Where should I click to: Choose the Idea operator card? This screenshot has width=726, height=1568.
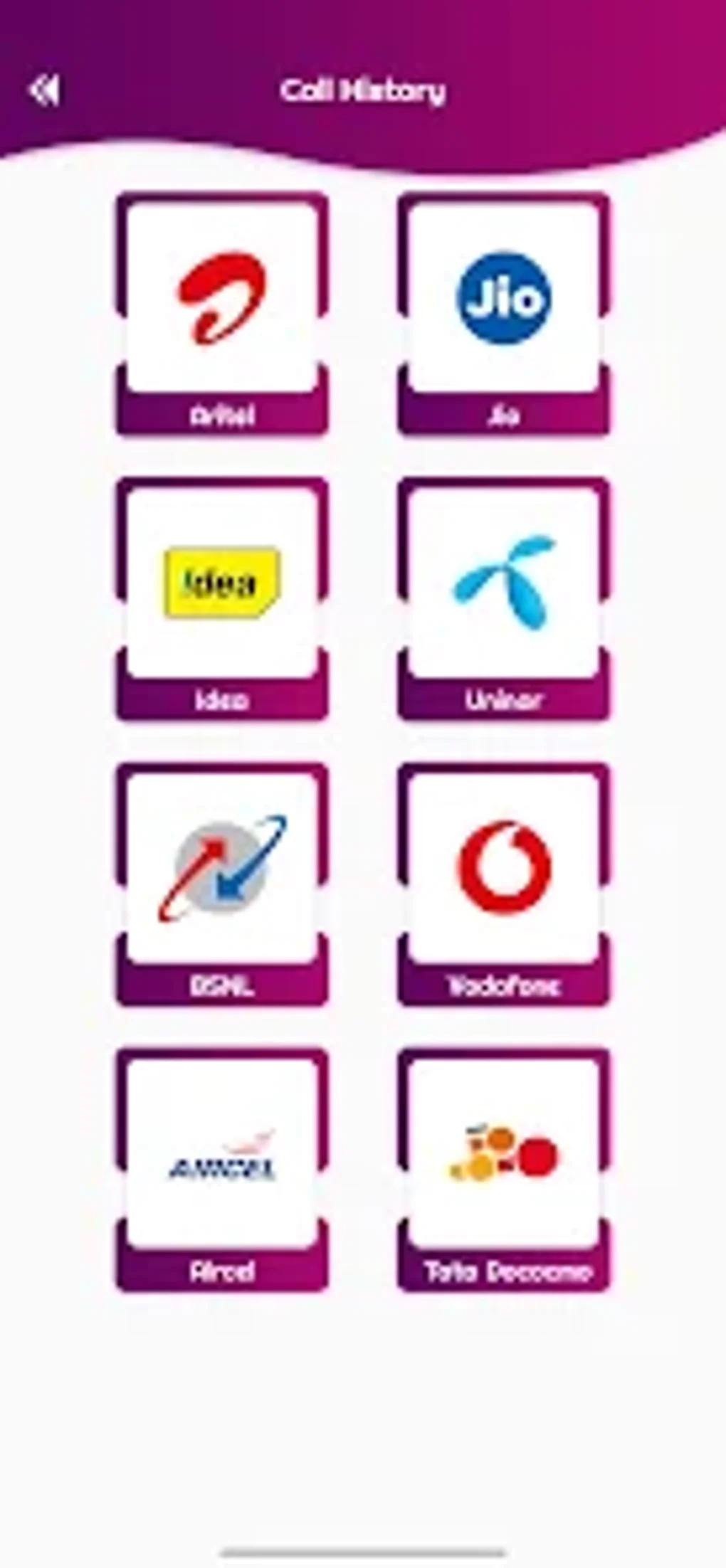coord(222,599)
